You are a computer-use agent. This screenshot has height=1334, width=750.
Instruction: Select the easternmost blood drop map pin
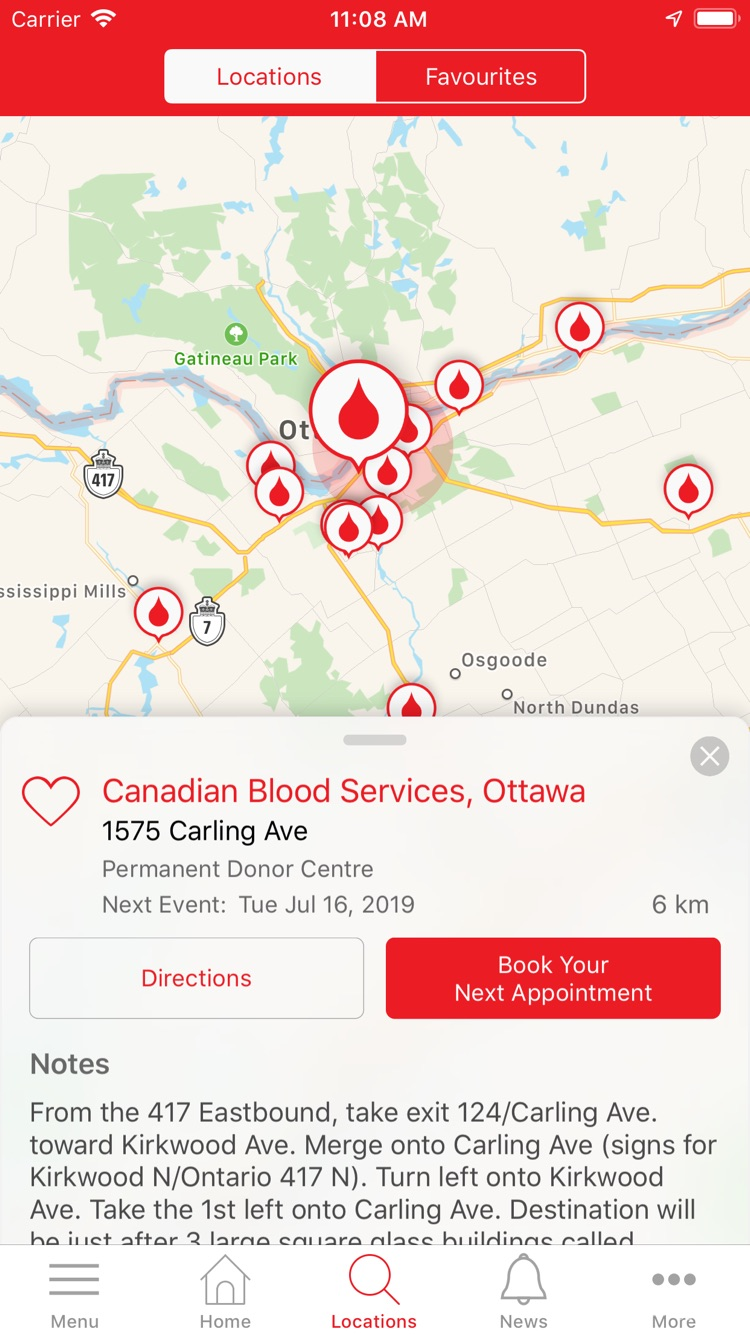tap(689, 488)
